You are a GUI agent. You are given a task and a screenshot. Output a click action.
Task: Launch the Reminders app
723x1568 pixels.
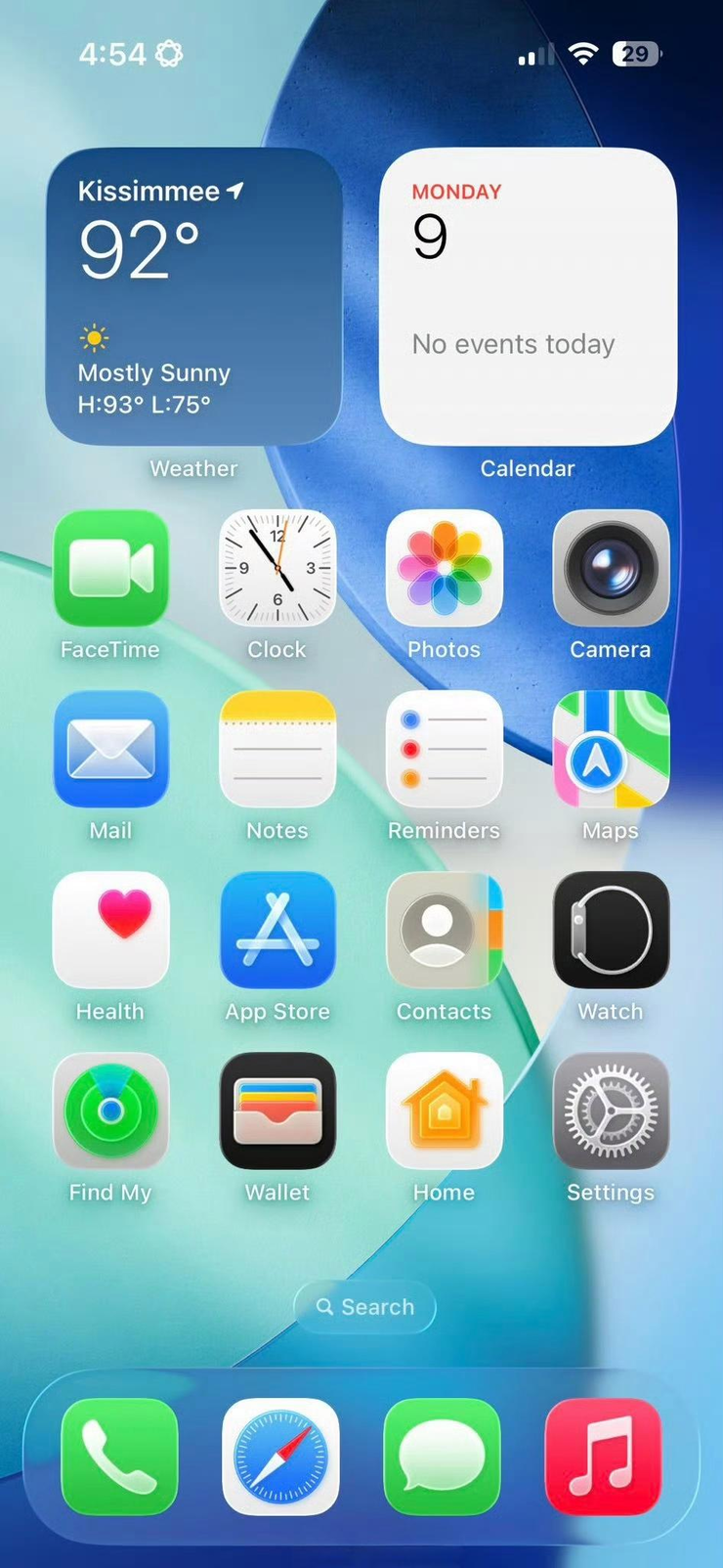(444, 749)
